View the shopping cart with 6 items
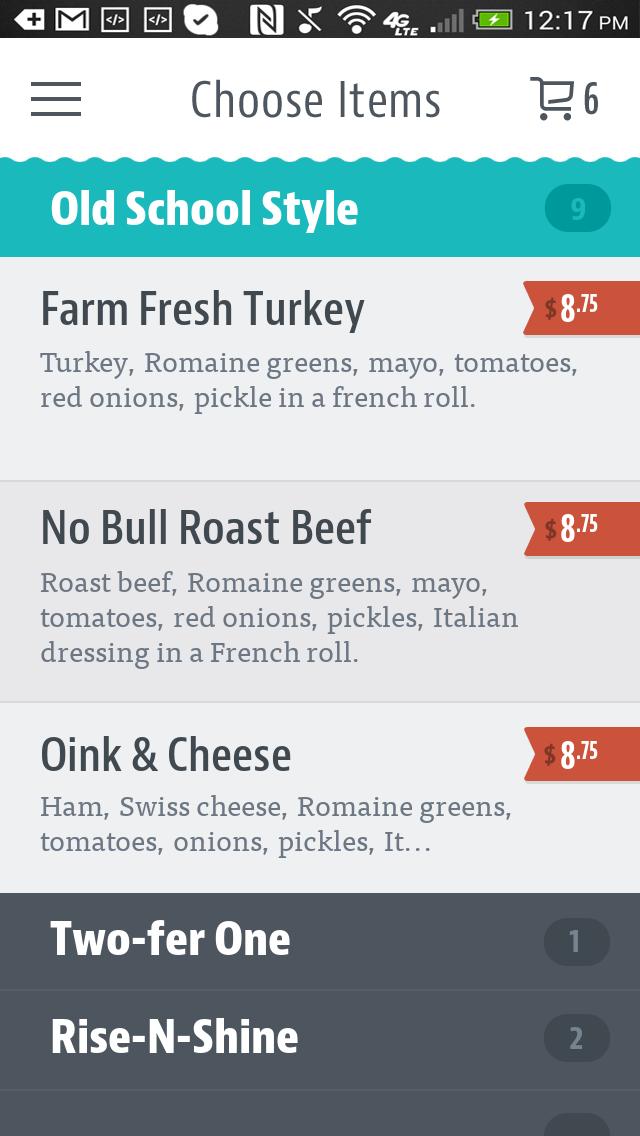The height and width of the screenshot is (1136, 640). 564,99
